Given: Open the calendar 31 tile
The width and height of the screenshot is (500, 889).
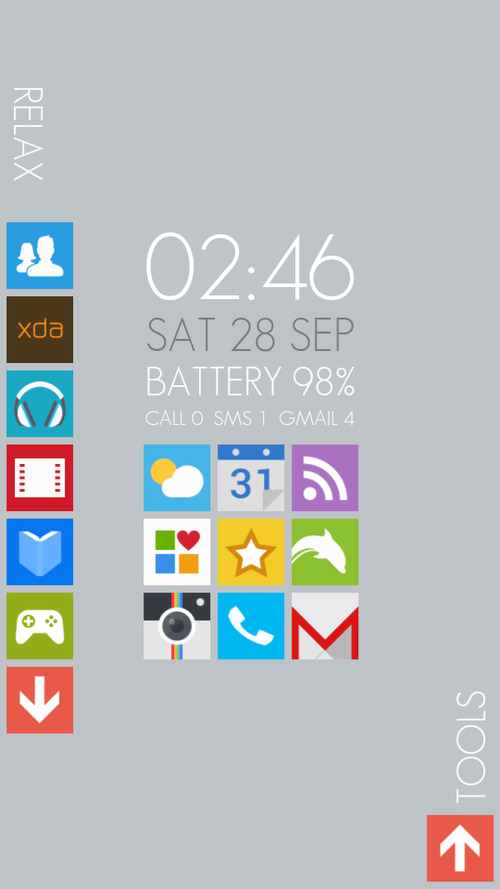Looking at the screenshot, I should 251,477.
